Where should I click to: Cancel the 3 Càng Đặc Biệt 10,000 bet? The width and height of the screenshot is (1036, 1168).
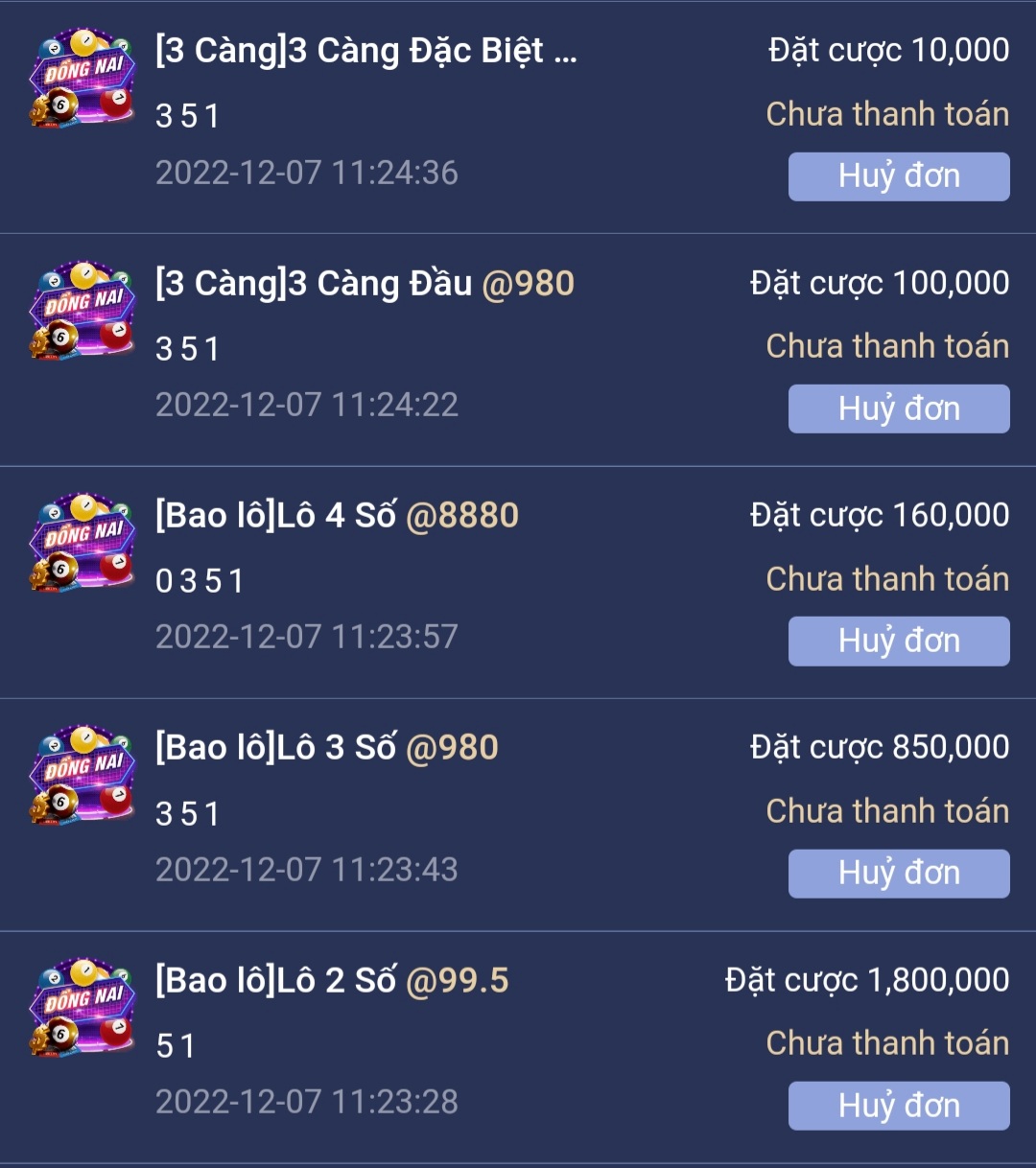click(898, 176)
